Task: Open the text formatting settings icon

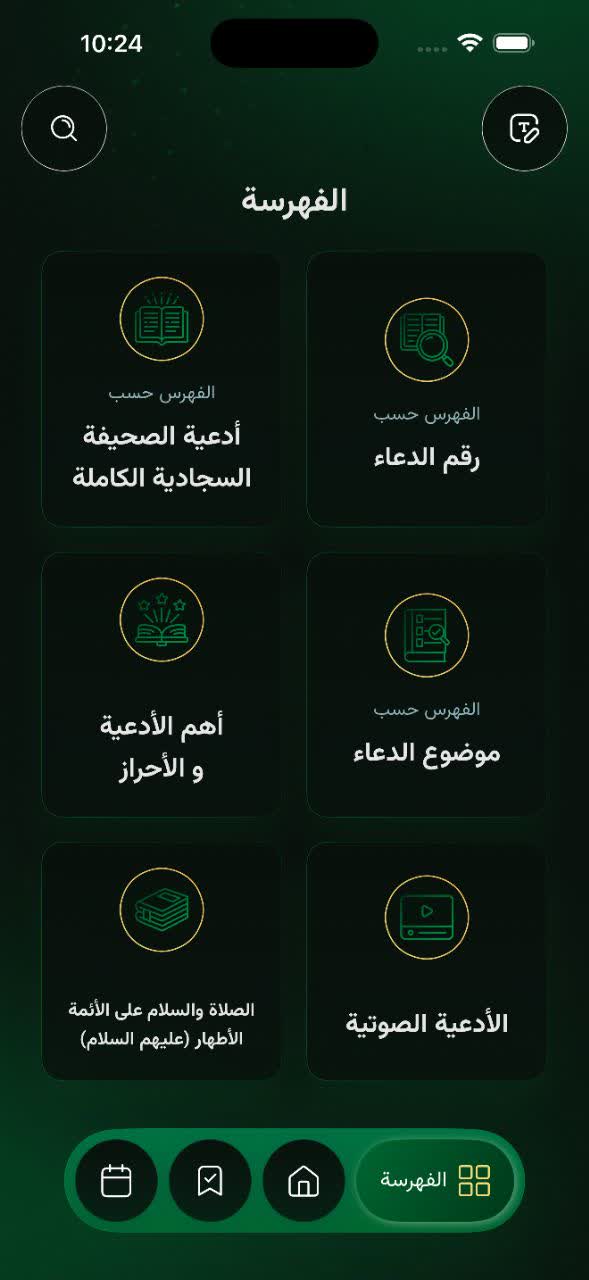Action: click(x=525, y=129)
